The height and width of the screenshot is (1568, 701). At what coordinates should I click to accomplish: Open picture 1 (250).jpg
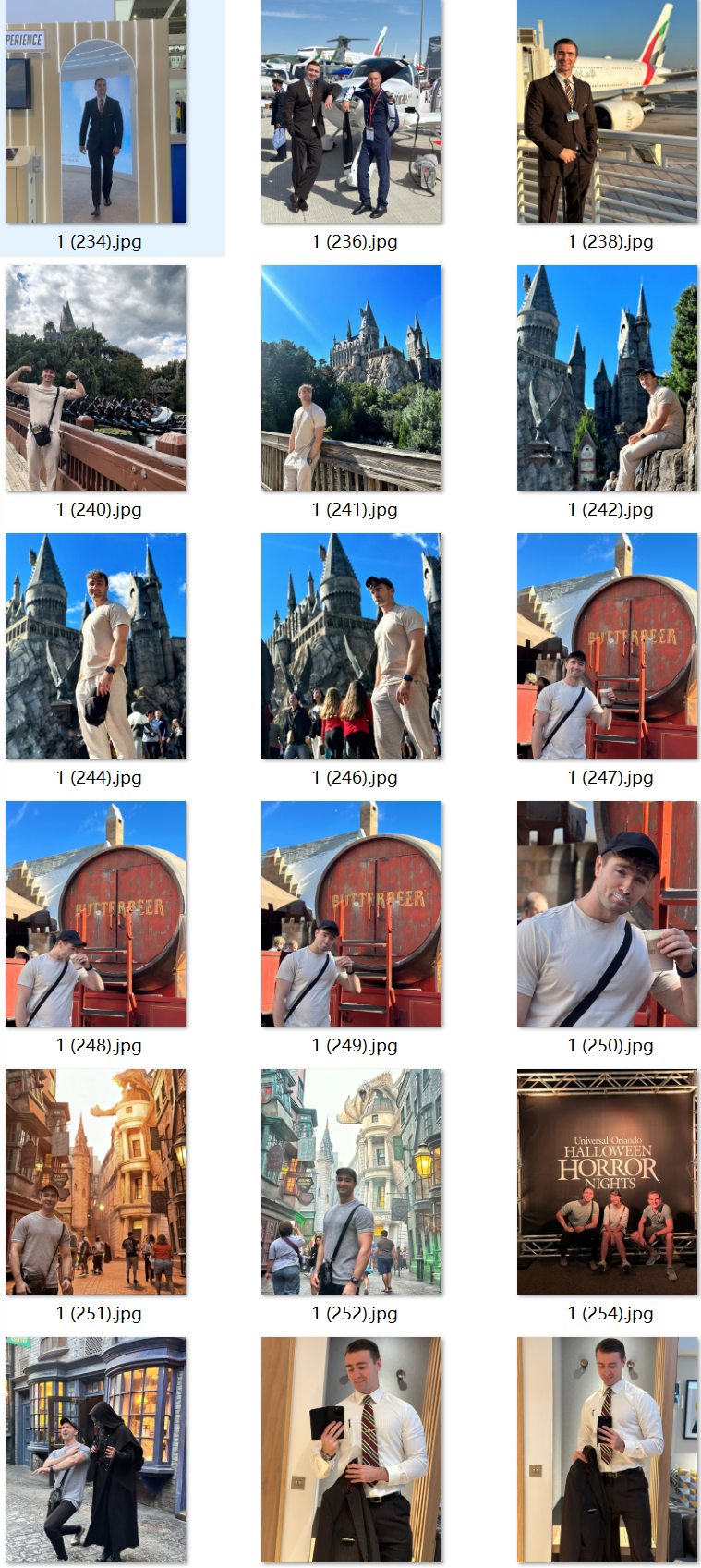click(x=607, y=914)
